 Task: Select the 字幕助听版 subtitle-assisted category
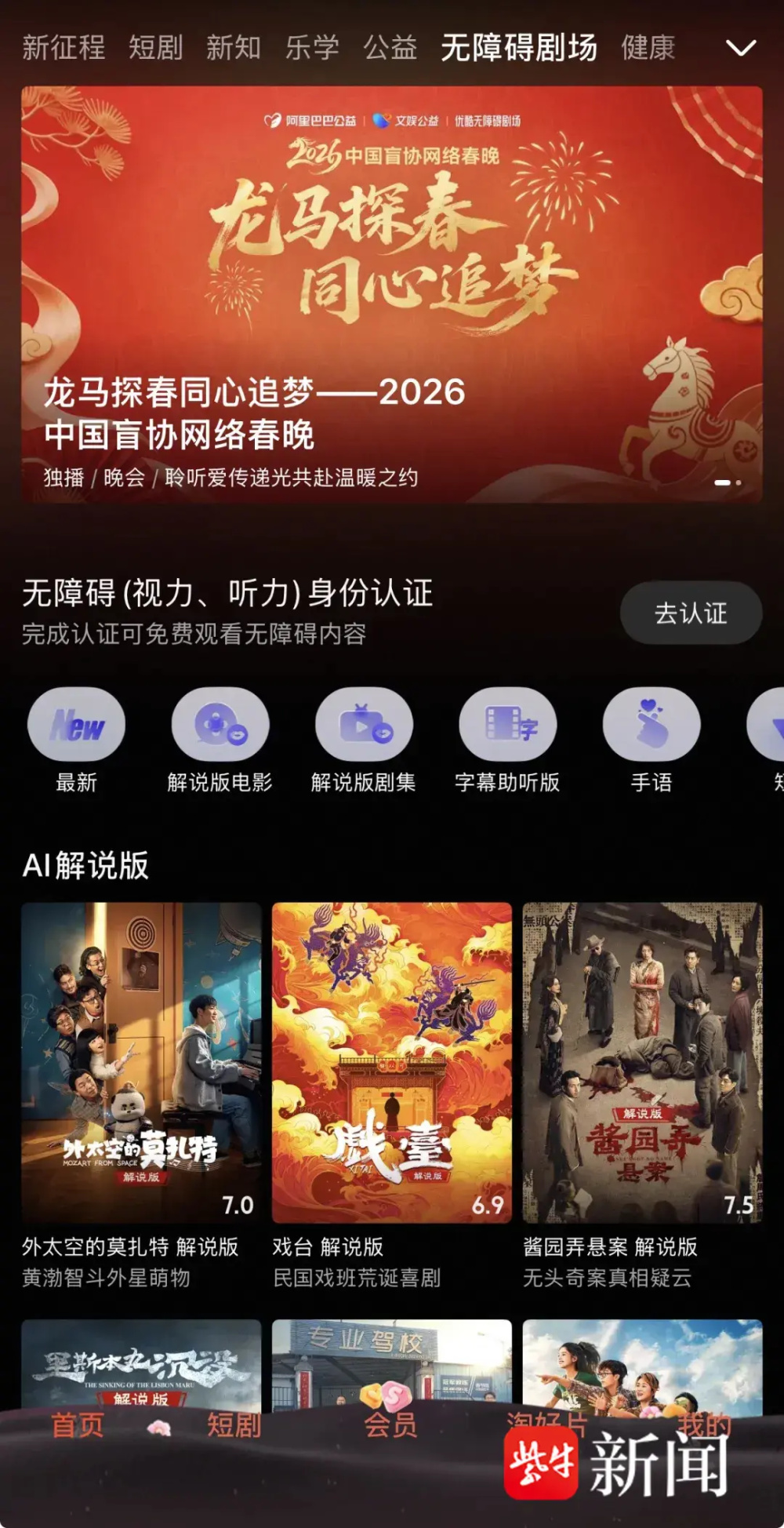pos(507,737)
